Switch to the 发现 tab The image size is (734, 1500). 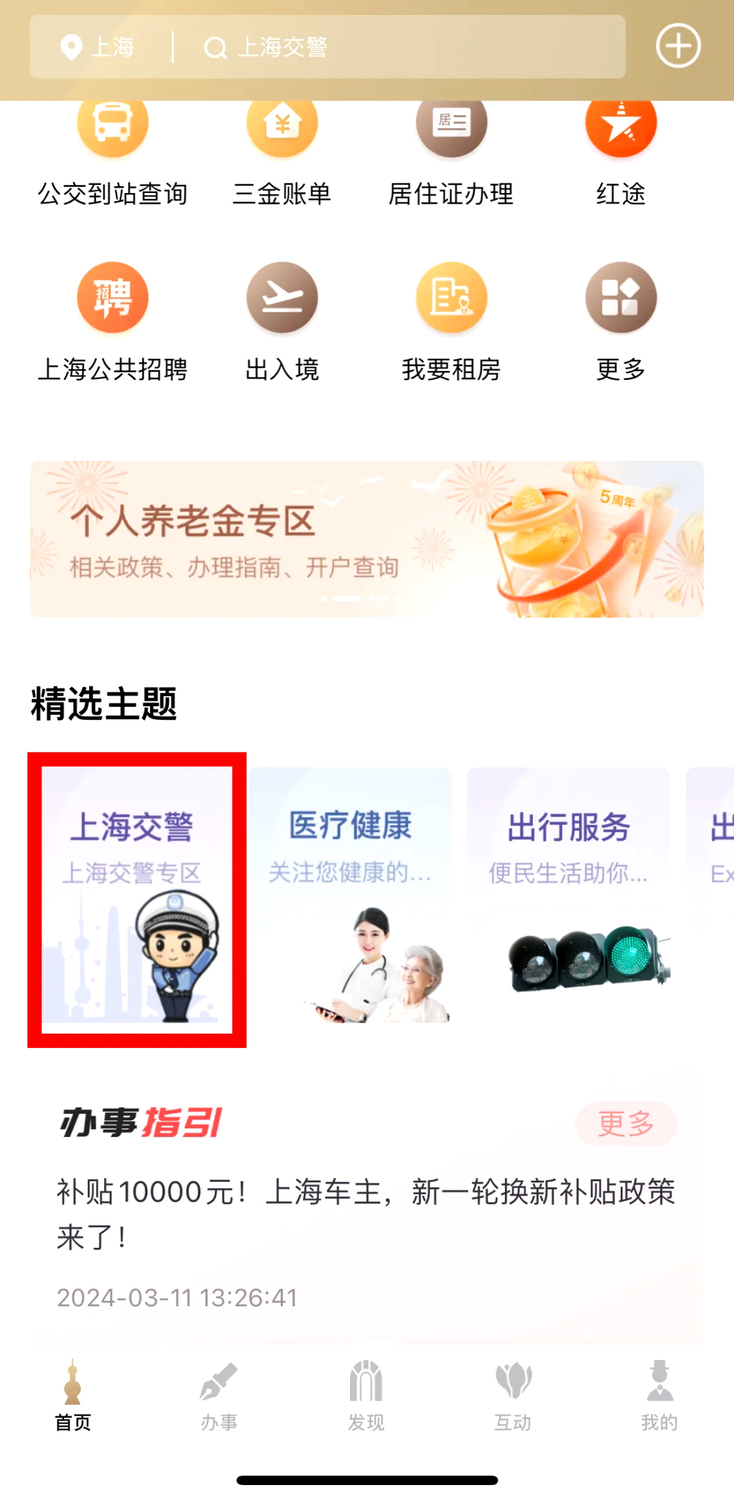click(366, 1395)
